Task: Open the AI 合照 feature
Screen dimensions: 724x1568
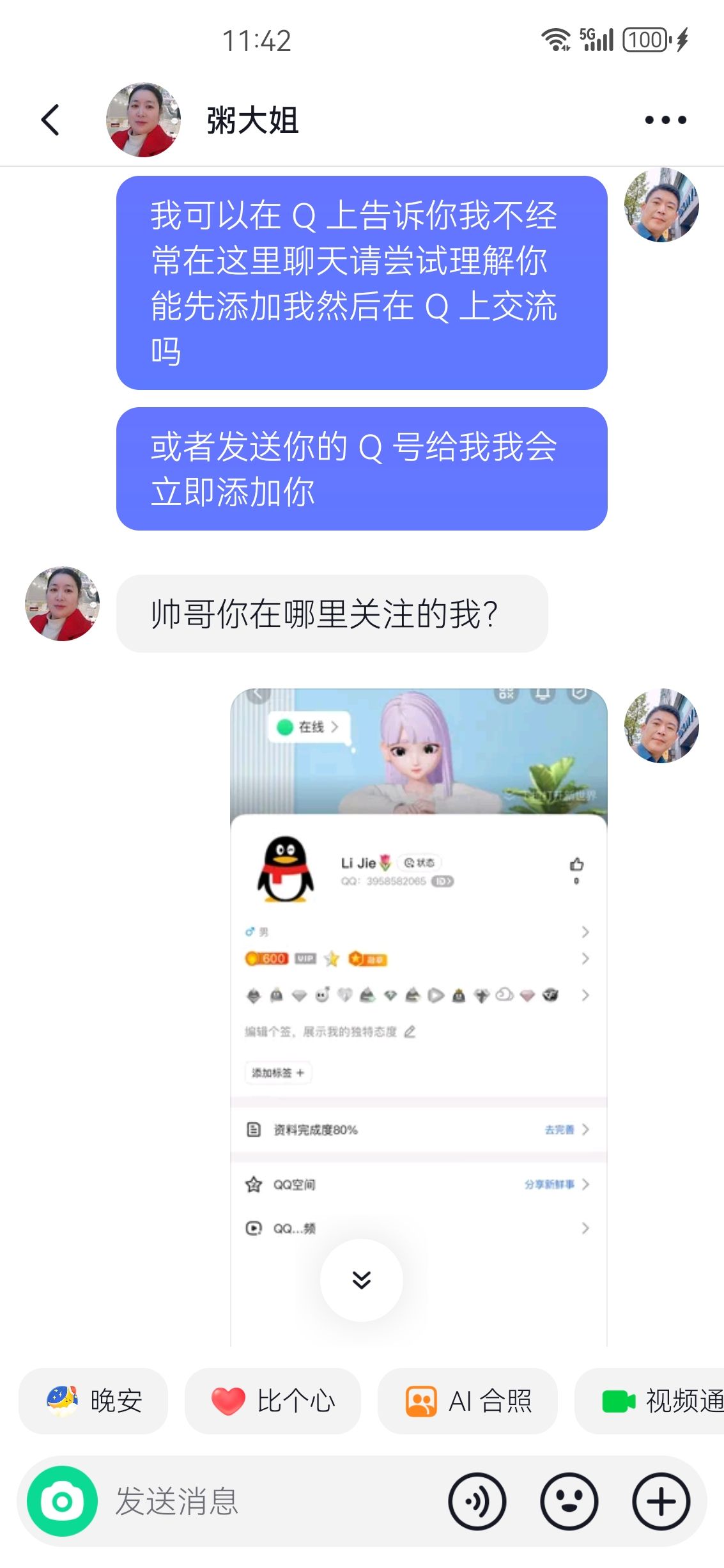Action: [x=468, y=1401]
